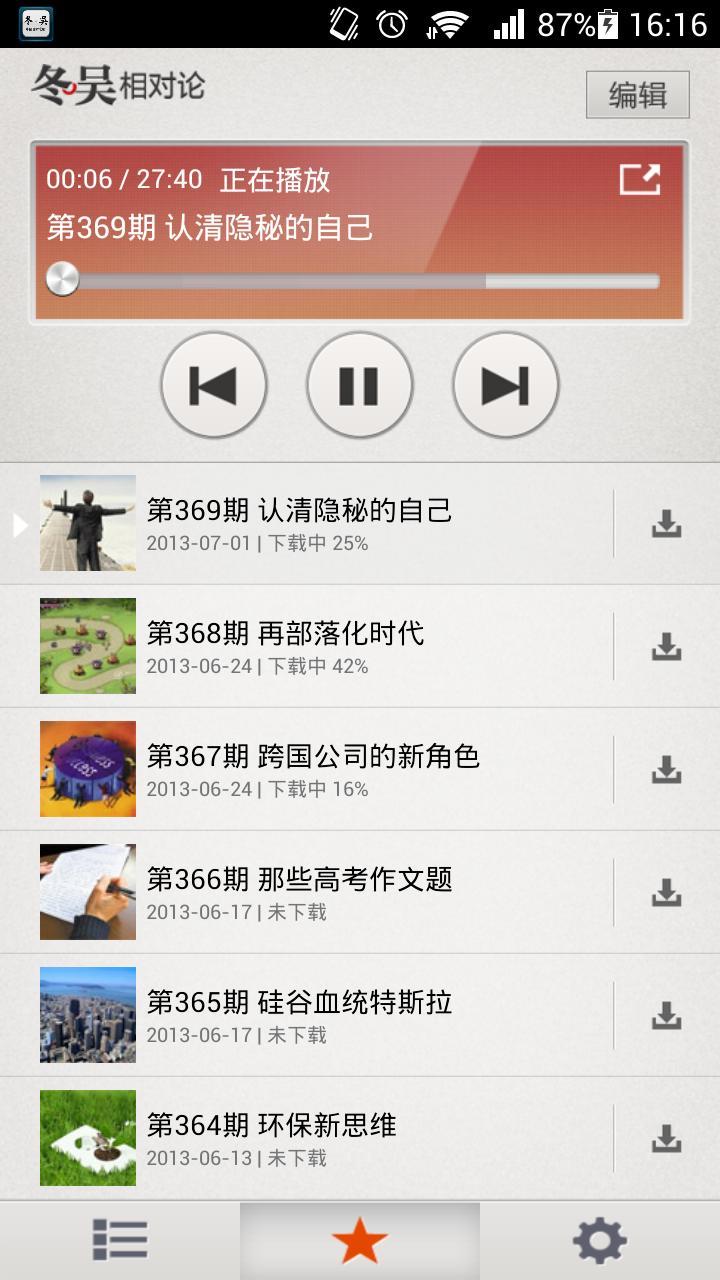Open the share icon in the player card

click(640, 180)
